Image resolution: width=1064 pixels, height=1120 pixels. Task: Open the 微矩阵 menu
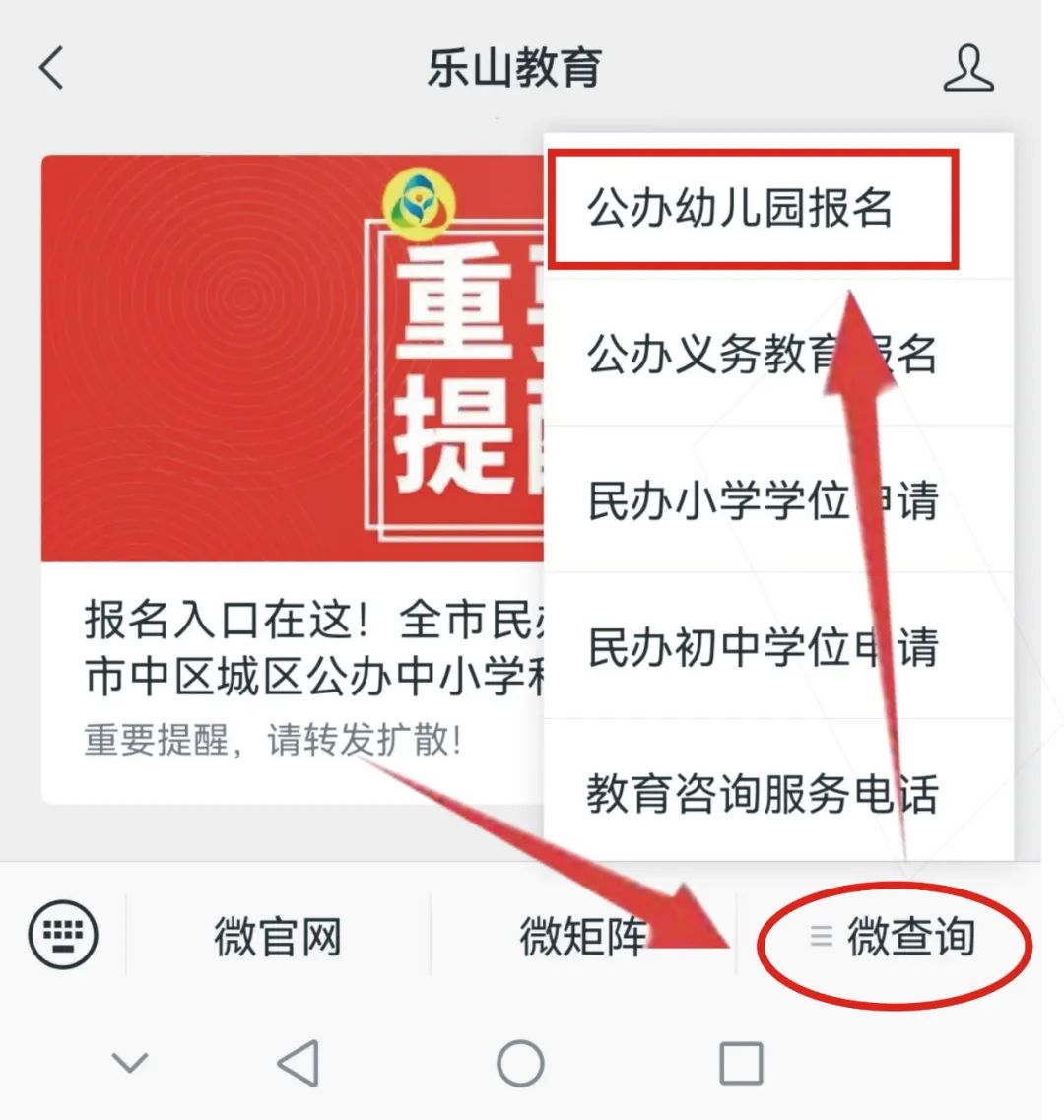coord(581,937)
